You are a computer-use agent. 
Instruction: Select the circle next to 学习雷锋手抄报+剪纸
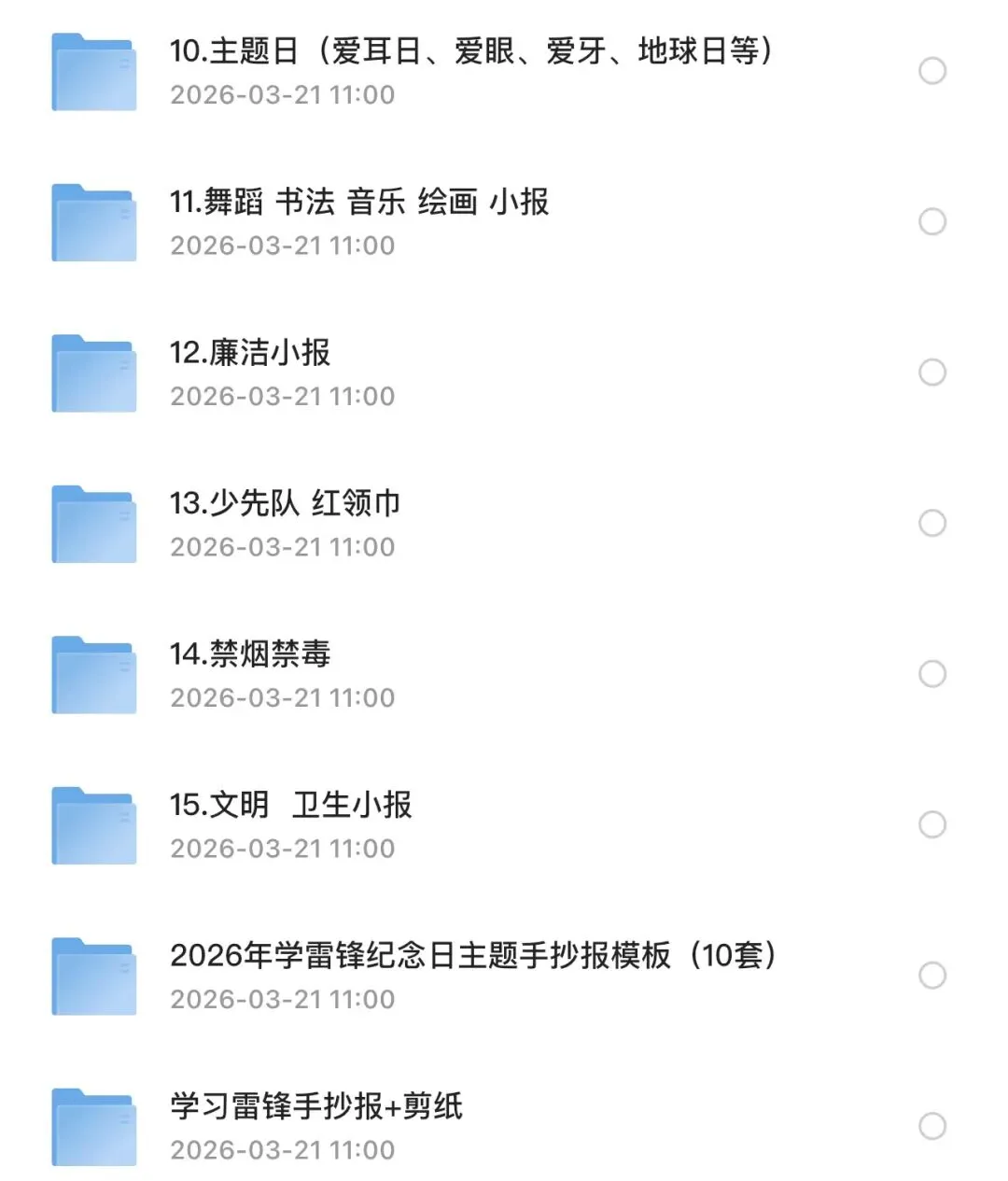932,1127
